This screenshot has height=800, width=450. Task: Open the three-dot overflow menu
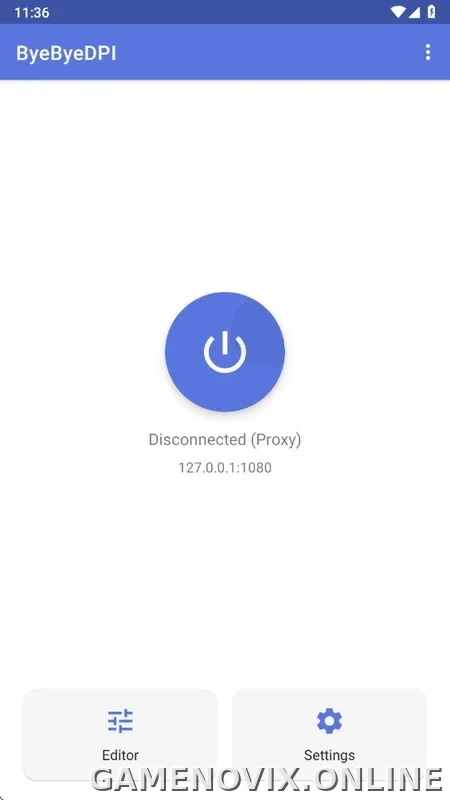click(x=428, y=53)
